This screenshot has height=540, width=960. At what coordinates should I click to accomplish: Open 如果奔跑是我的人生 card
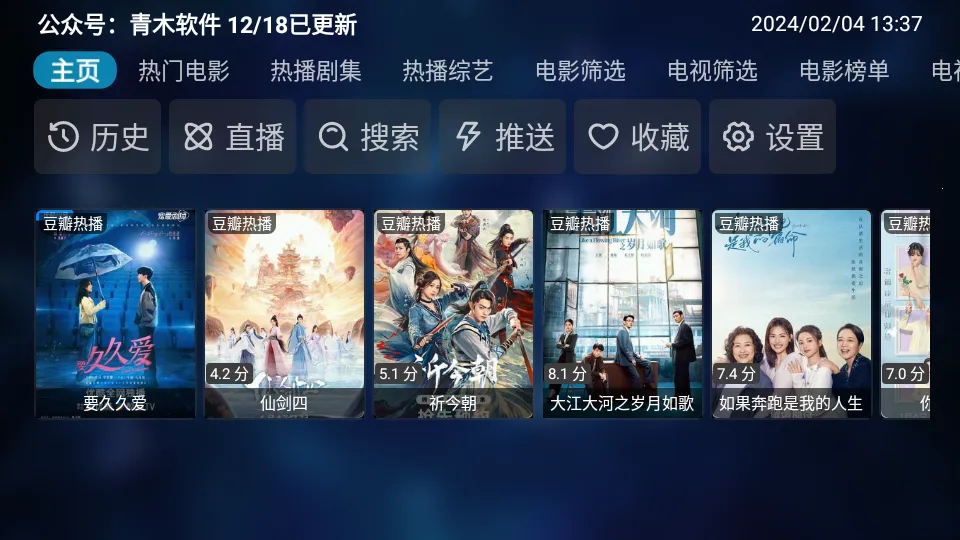click(x=791, y=313)
